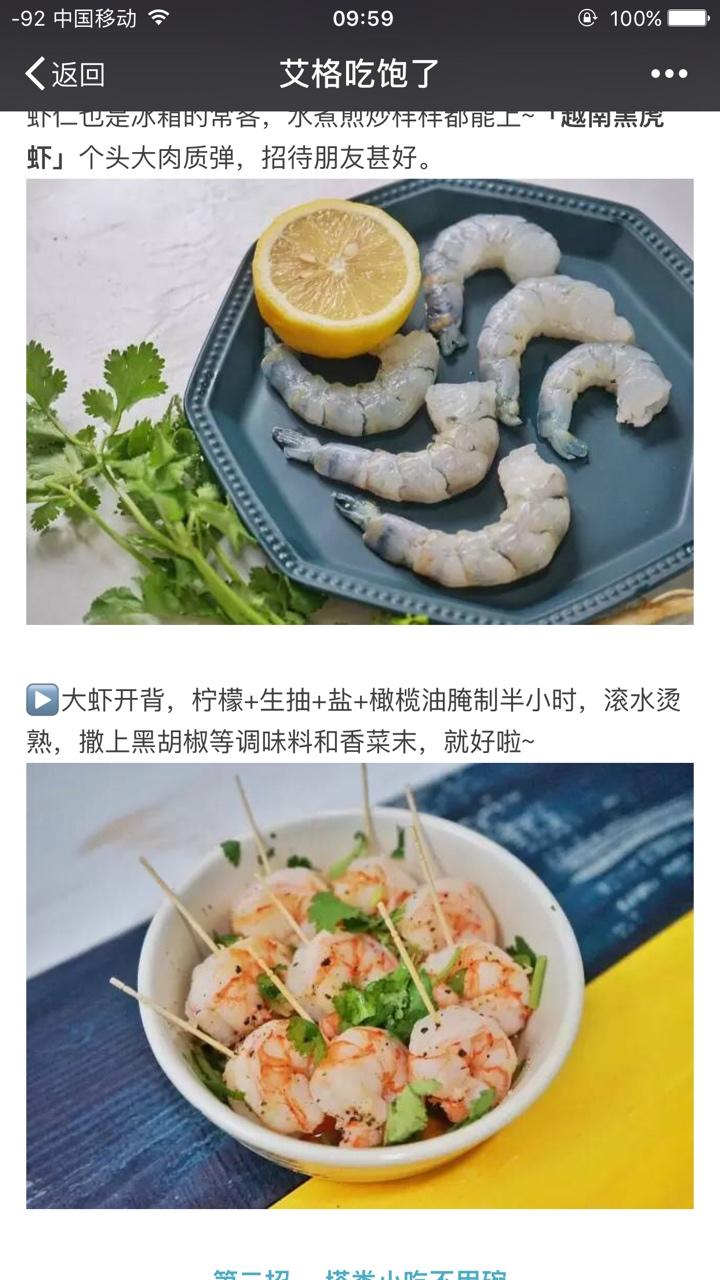This screenshot has width=720, height=1280.
Task: Open the cooked shrimp bowl image
Action: [x=360, y=985]
